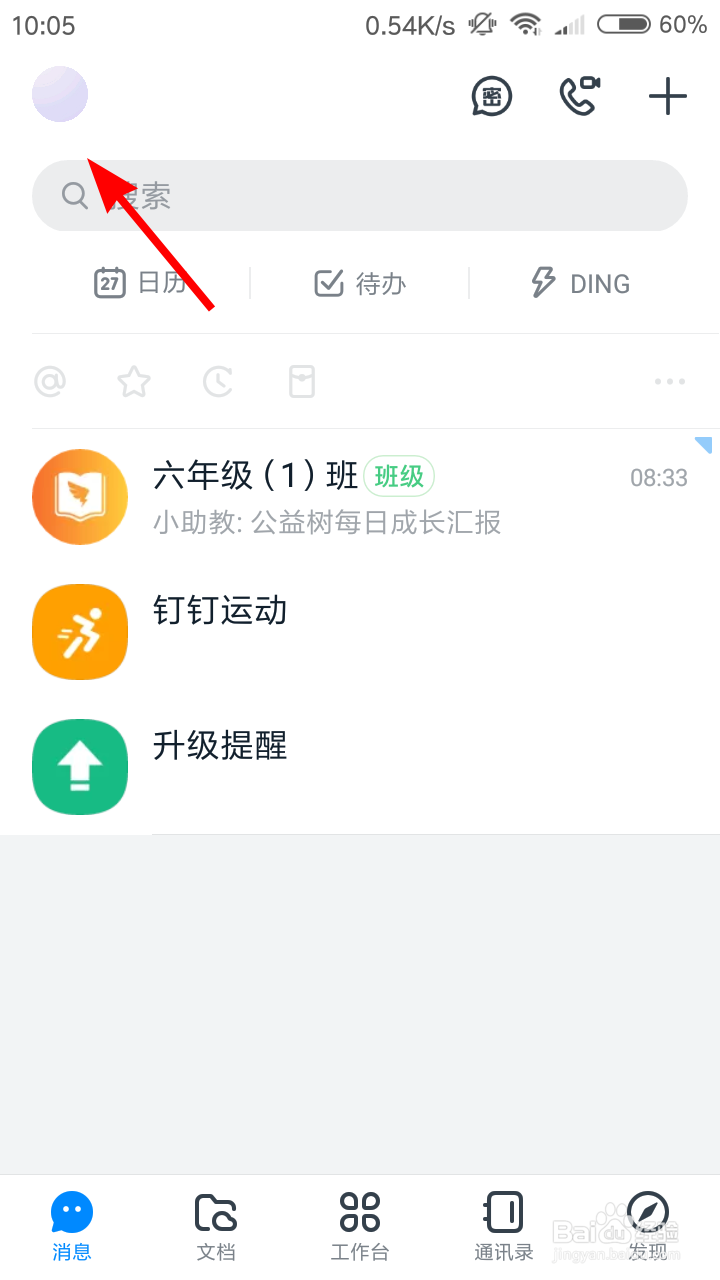Tap the 班级 label on the class chat
The image size is (720, 1280).
click(398, 477)
